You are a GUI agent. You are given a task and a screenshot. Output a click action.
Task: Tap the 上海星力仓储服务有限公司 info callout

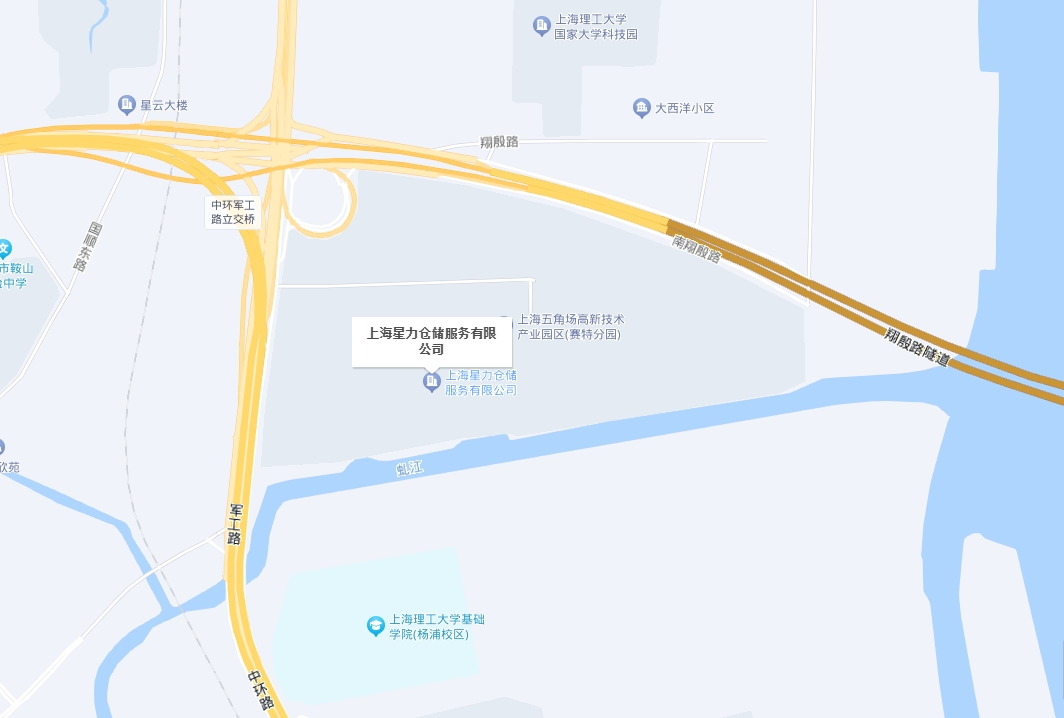[431, 342]
